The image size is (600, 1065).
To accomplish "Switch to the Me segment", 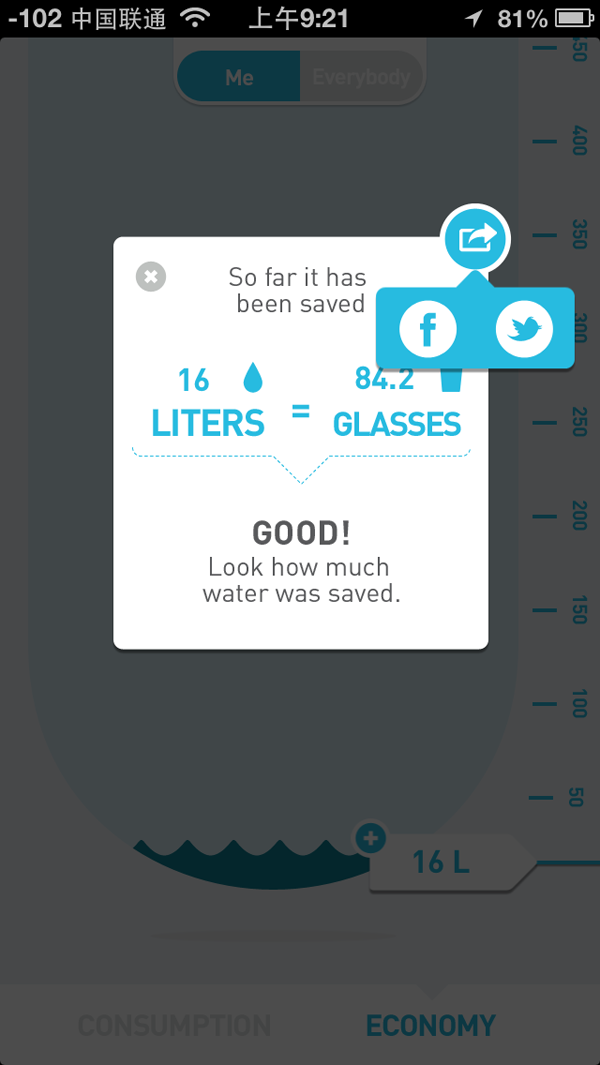I will point(239,77).
